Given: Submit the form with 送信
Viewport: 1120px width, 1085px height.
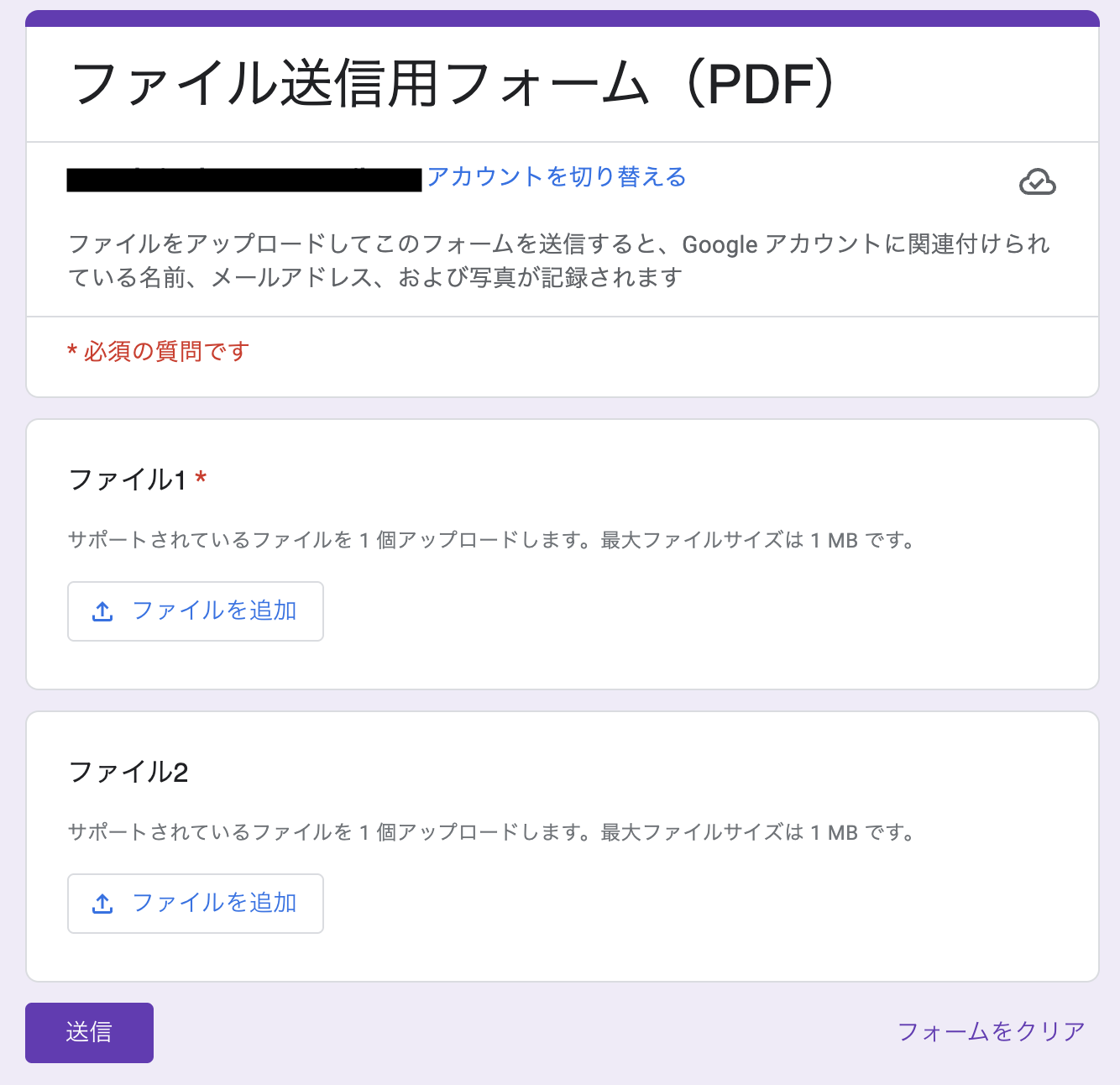Looking at the screenshot, I should [x=89, y=1032].
